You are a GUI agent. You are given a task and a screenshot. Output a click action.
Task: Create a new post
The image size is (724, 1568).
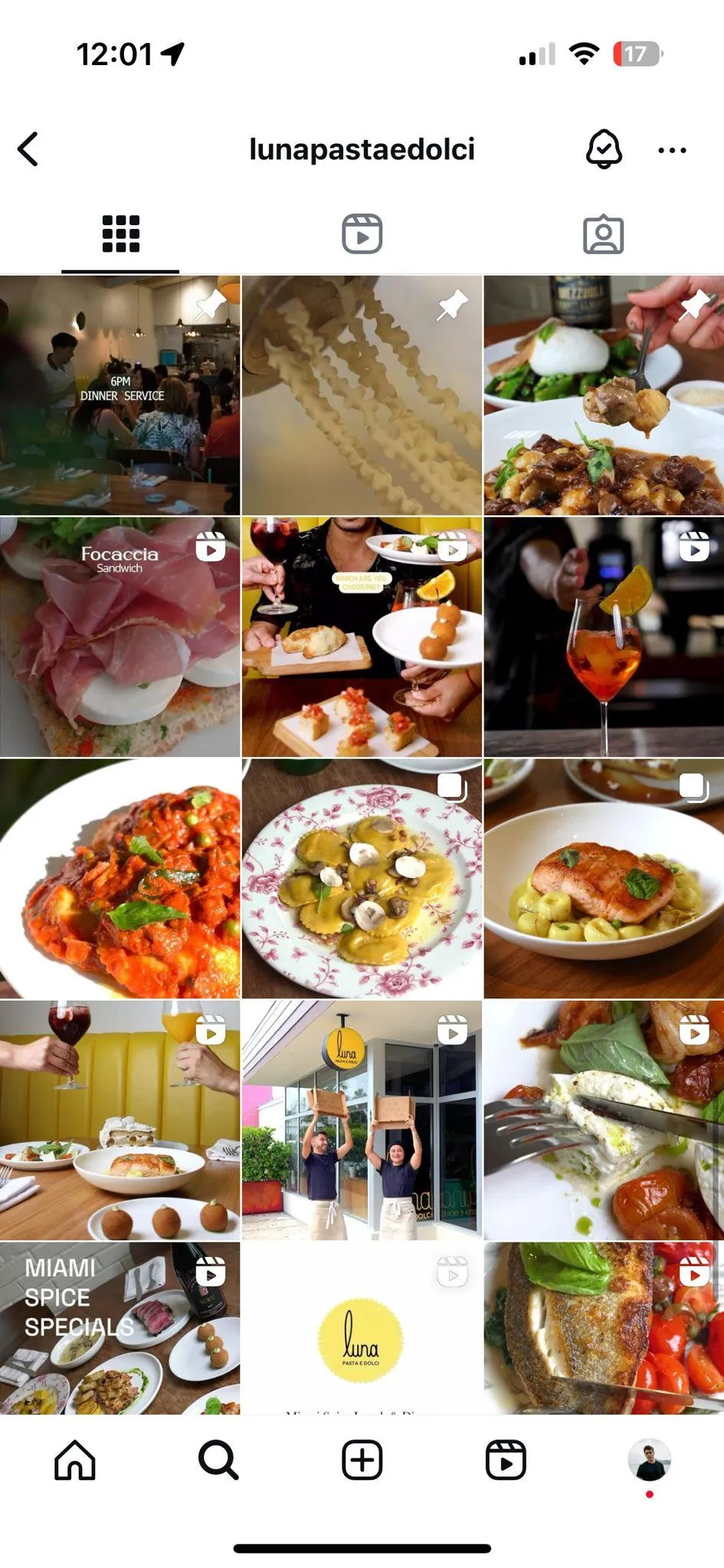(362, 1459)
